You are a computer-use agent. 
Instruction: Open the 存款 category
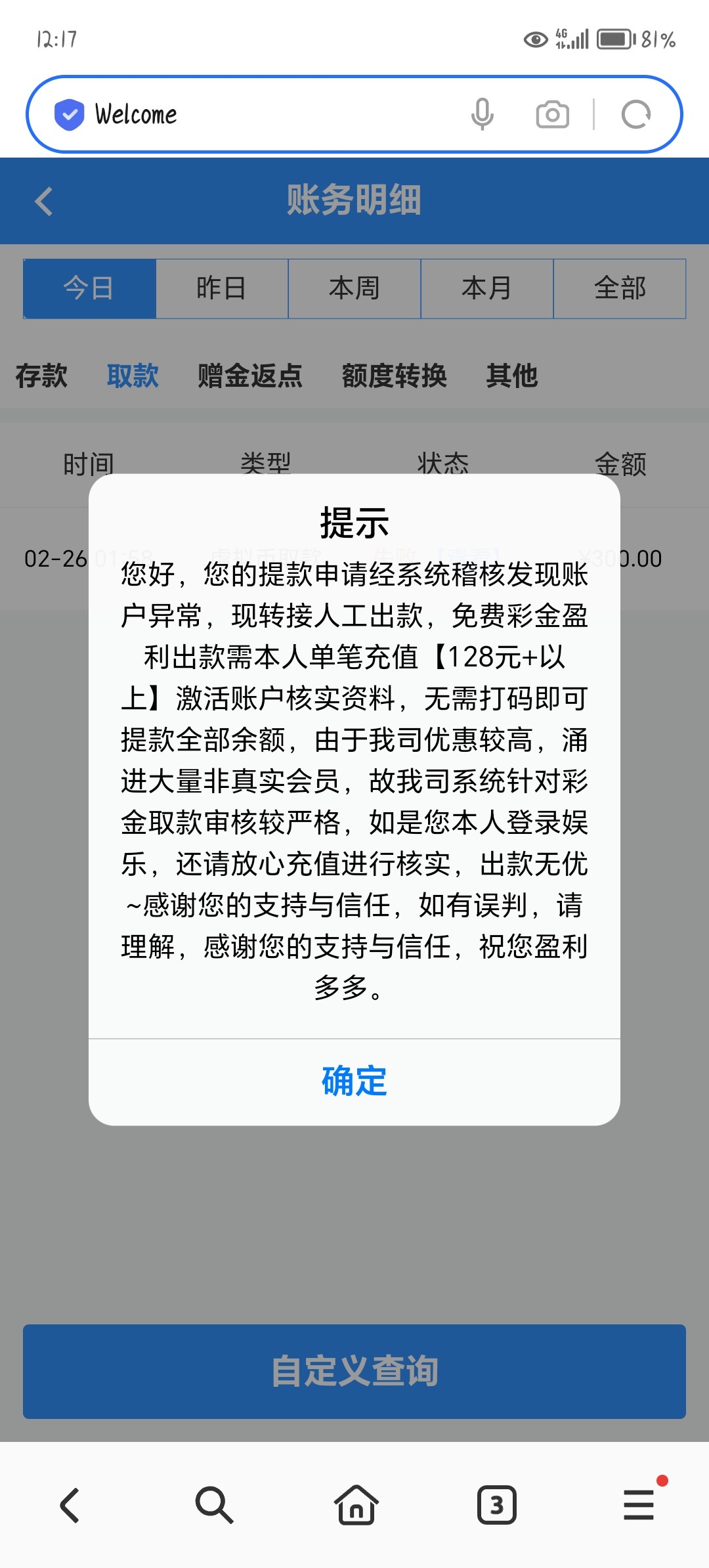click(x=41, y=376)
